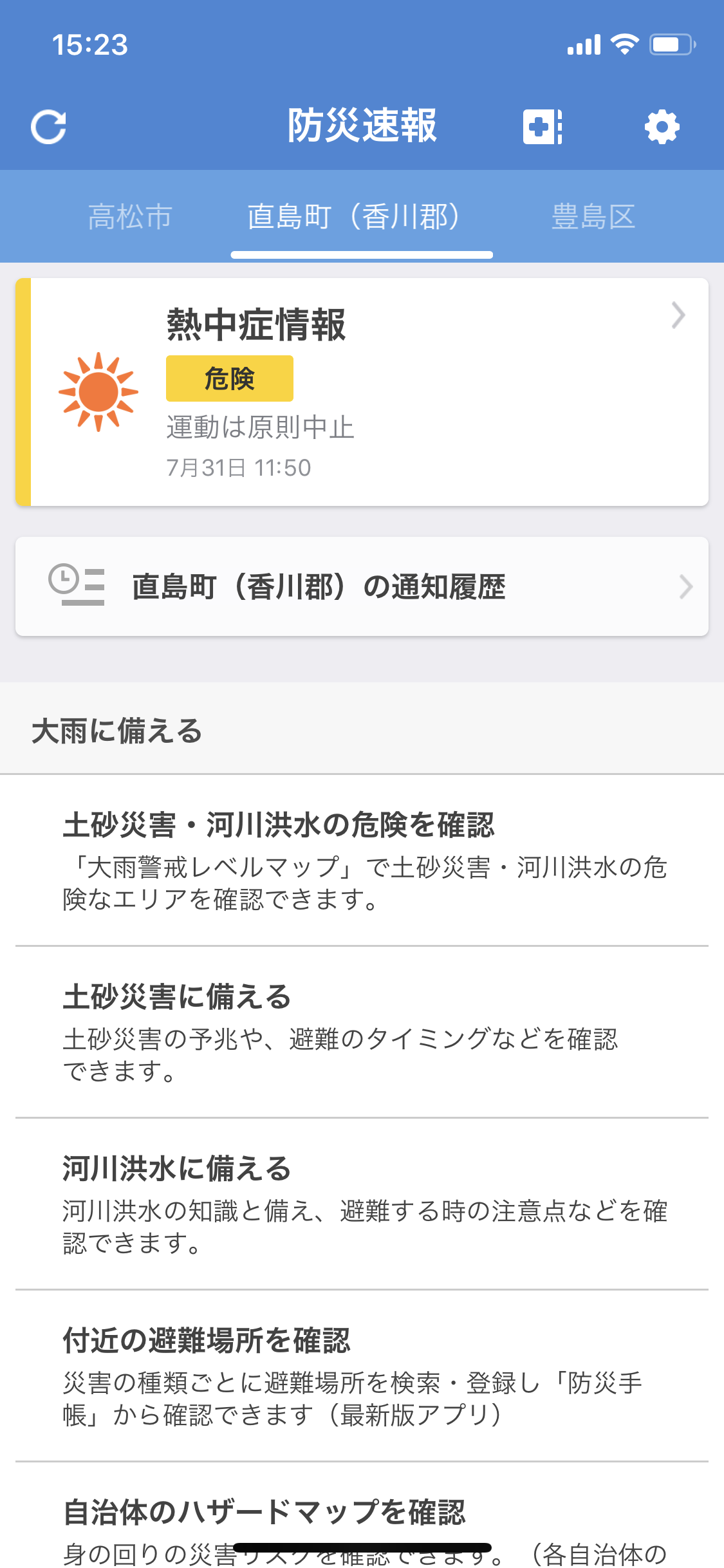The height and width of the screenshot is (1568, 724).
Task: Tap the refresh icon to reload alerts
Action: [51, 126]
